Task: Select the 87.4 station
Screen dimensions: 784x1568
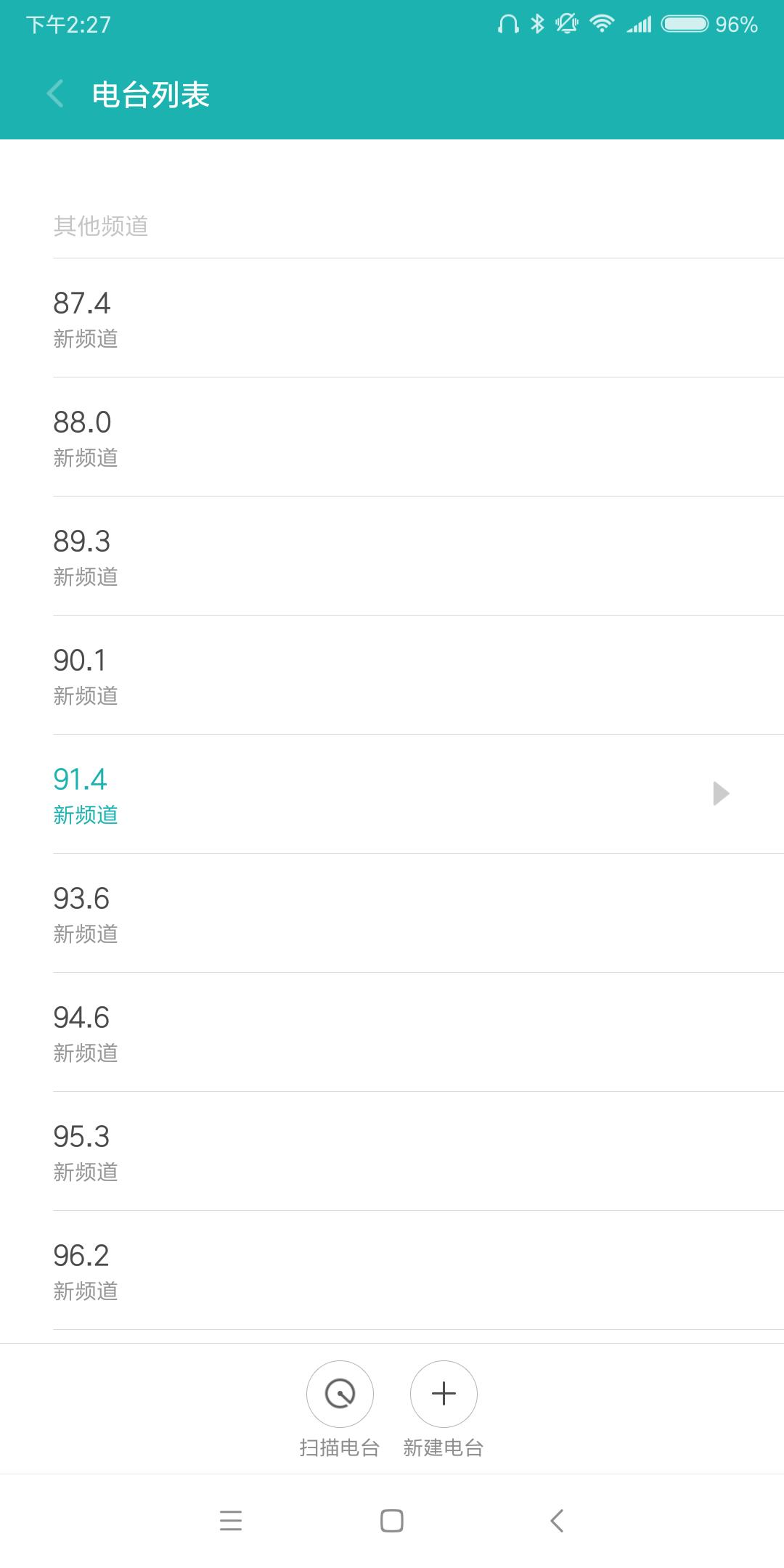Action: [x=392, y=318]
